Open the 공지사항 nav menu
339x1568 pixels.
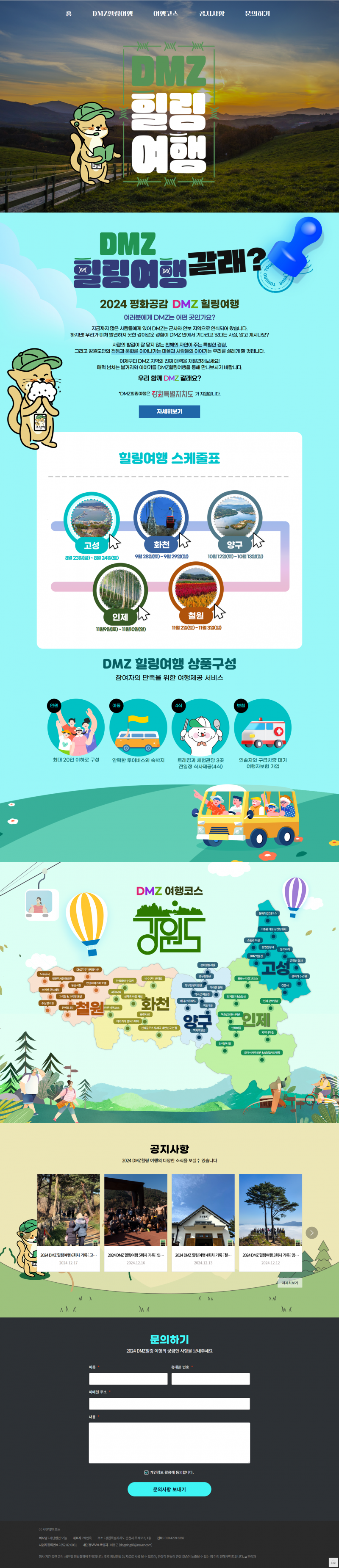coord(211,14)
